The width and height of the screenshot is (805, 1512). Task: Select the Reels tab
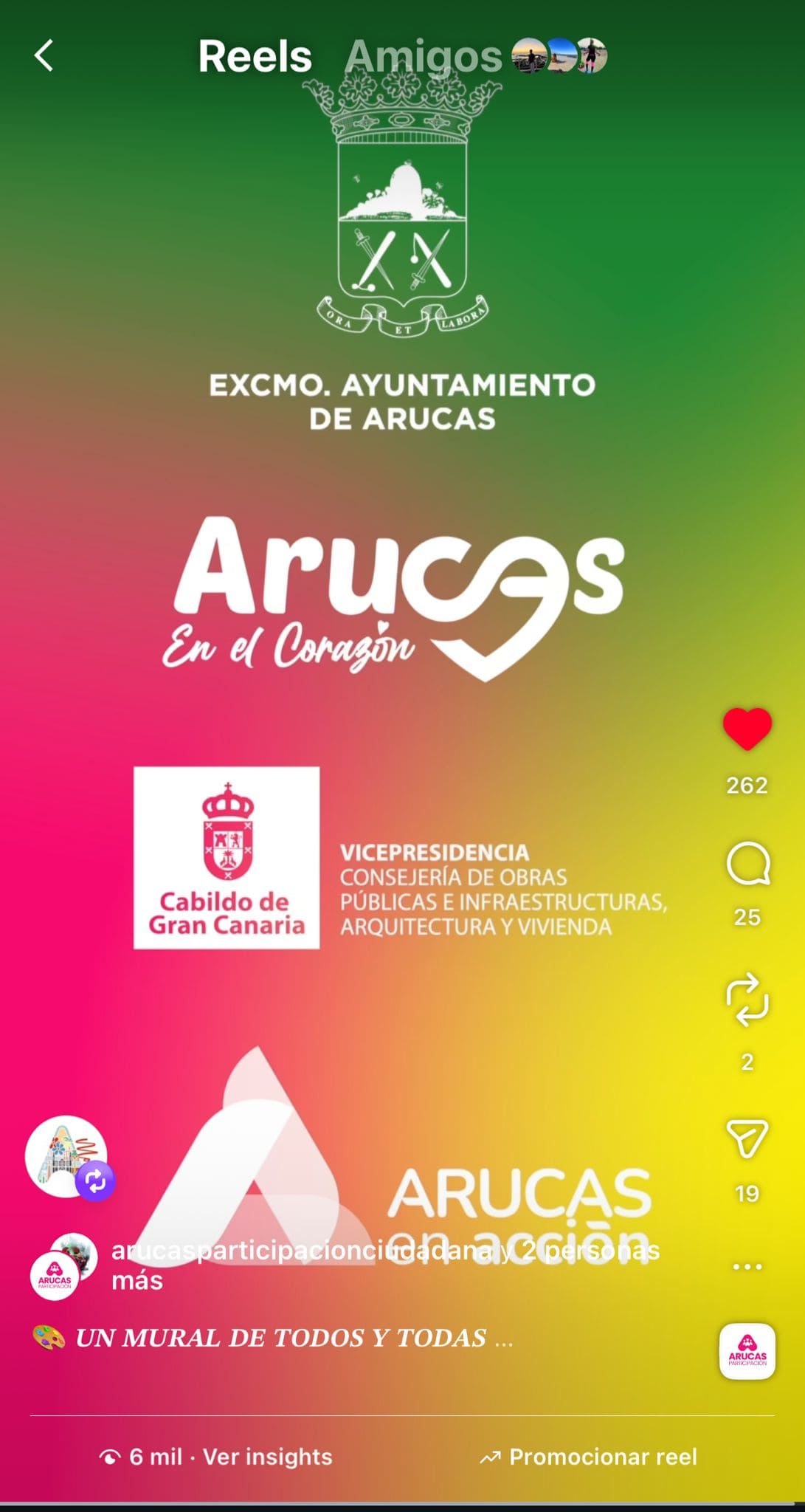point(255,56)
